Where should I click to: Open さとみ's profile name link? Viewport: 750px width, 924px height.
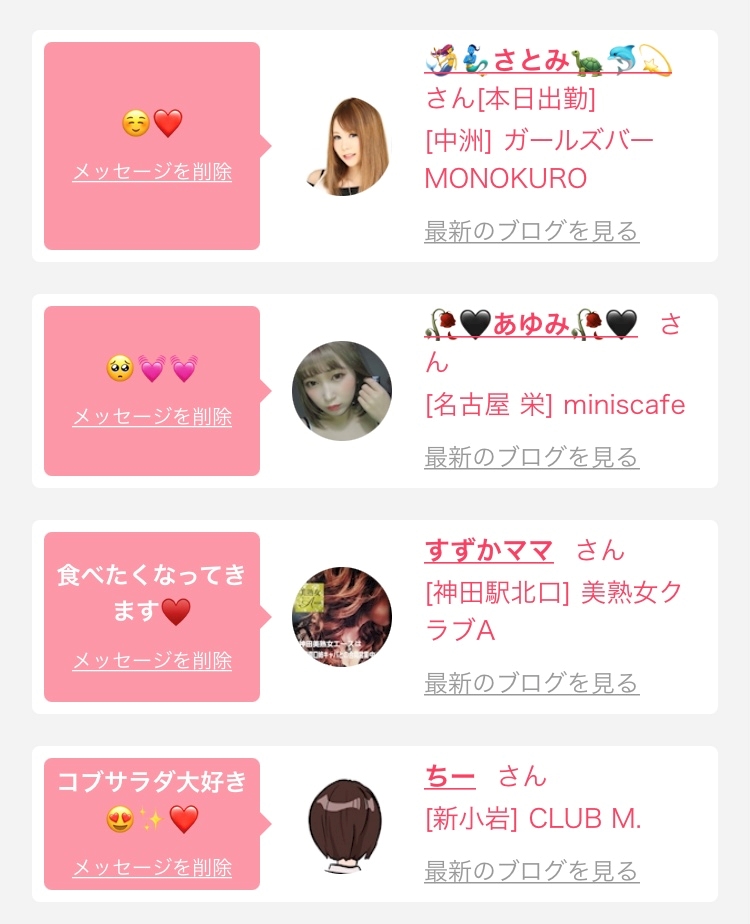(548, 61)
